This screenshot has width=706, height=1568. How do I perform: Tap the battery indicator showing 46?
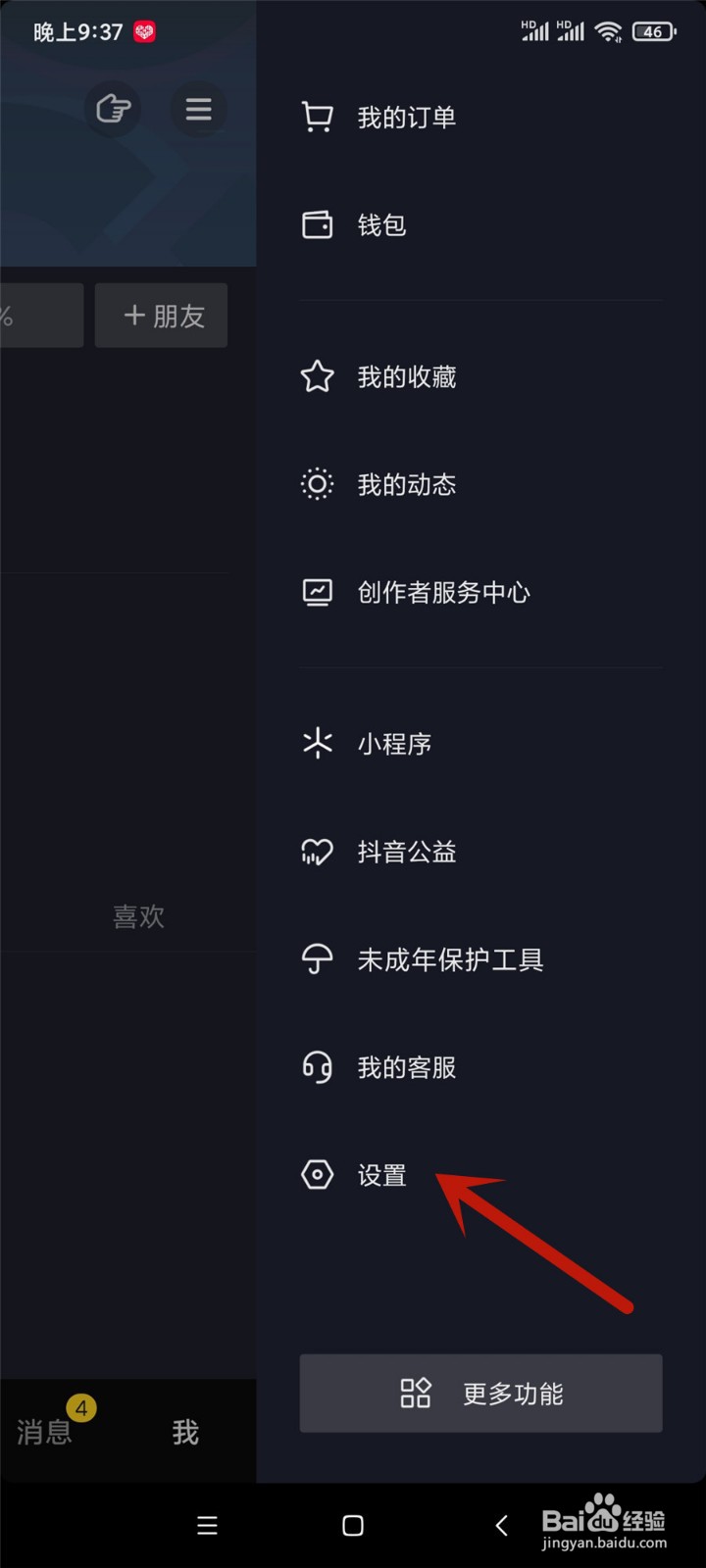[x=653, y=31]
